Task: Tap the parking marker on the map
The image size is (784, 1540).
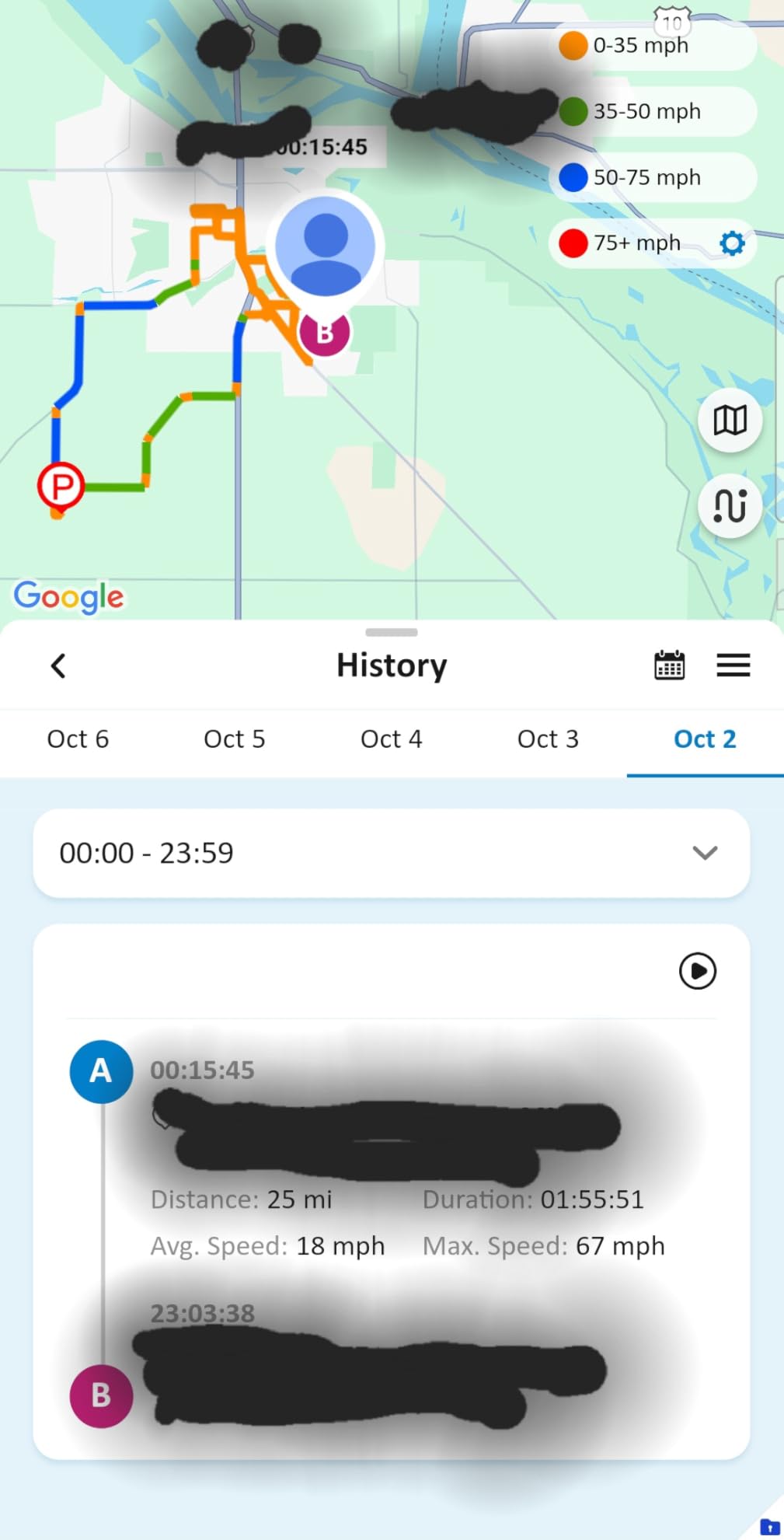Action: [x=61, y=487]
